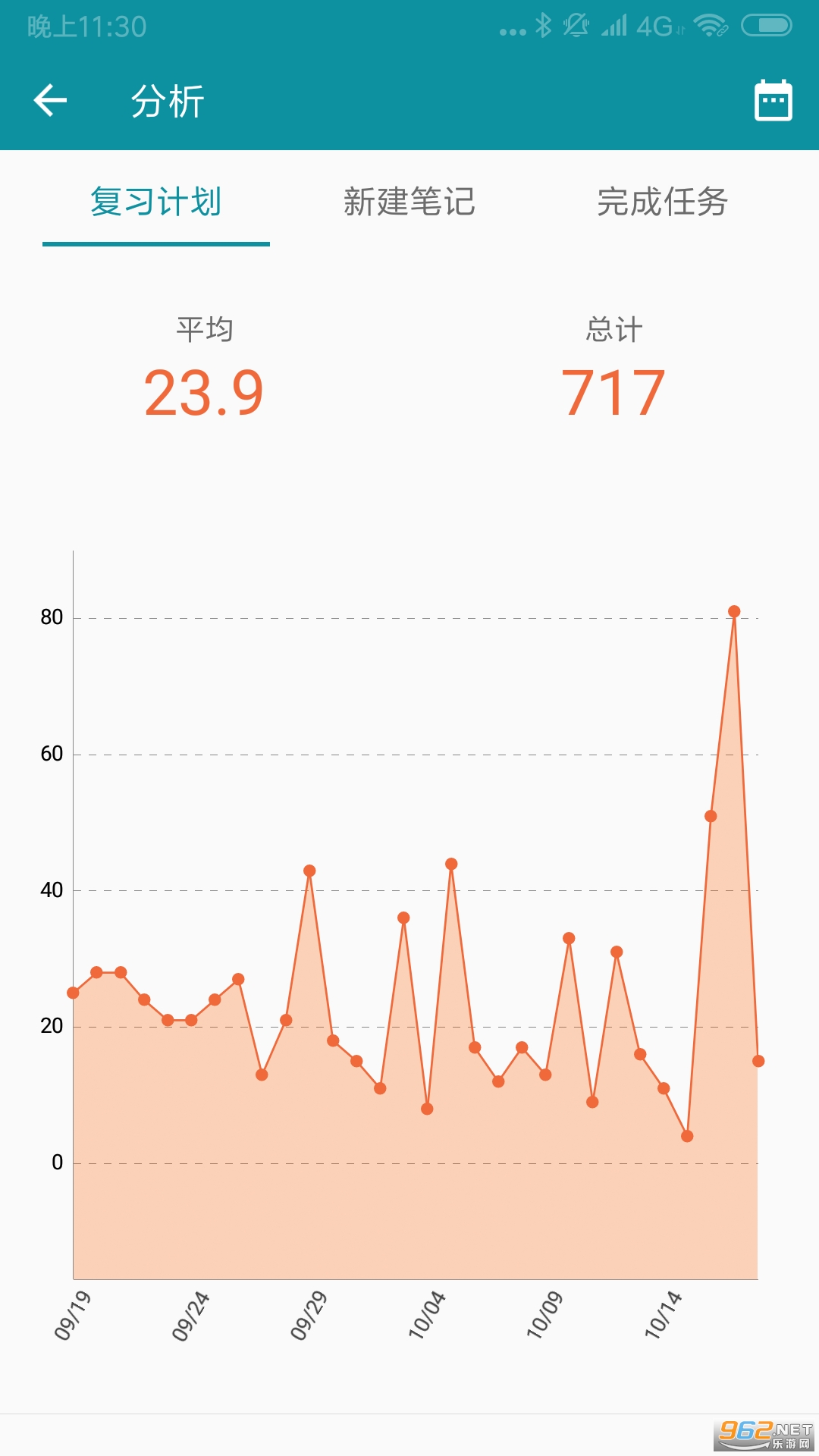
Task: Open the calendar date picker
Action: tap(773, 101)
